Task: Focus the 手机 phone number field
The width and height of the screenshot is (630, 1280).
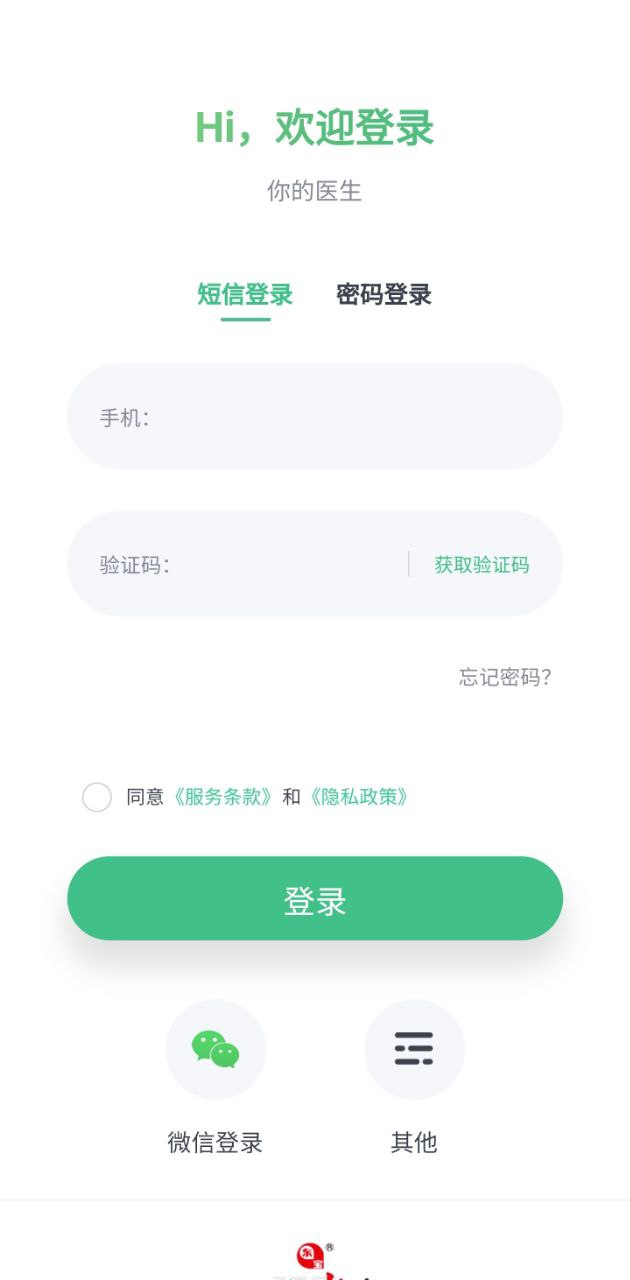Action: click(x=340, y=417)
